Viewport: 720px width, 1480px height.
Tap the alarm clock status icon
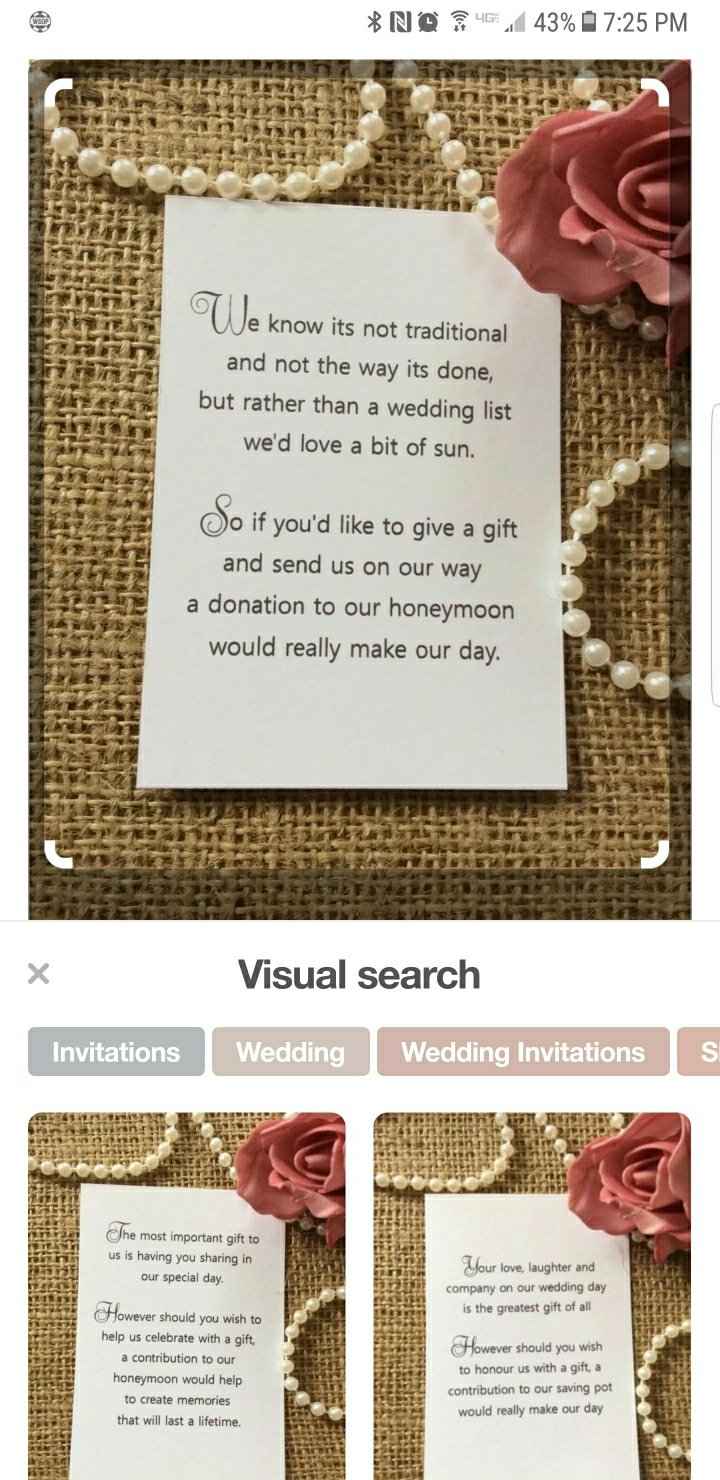click(428, 22)
